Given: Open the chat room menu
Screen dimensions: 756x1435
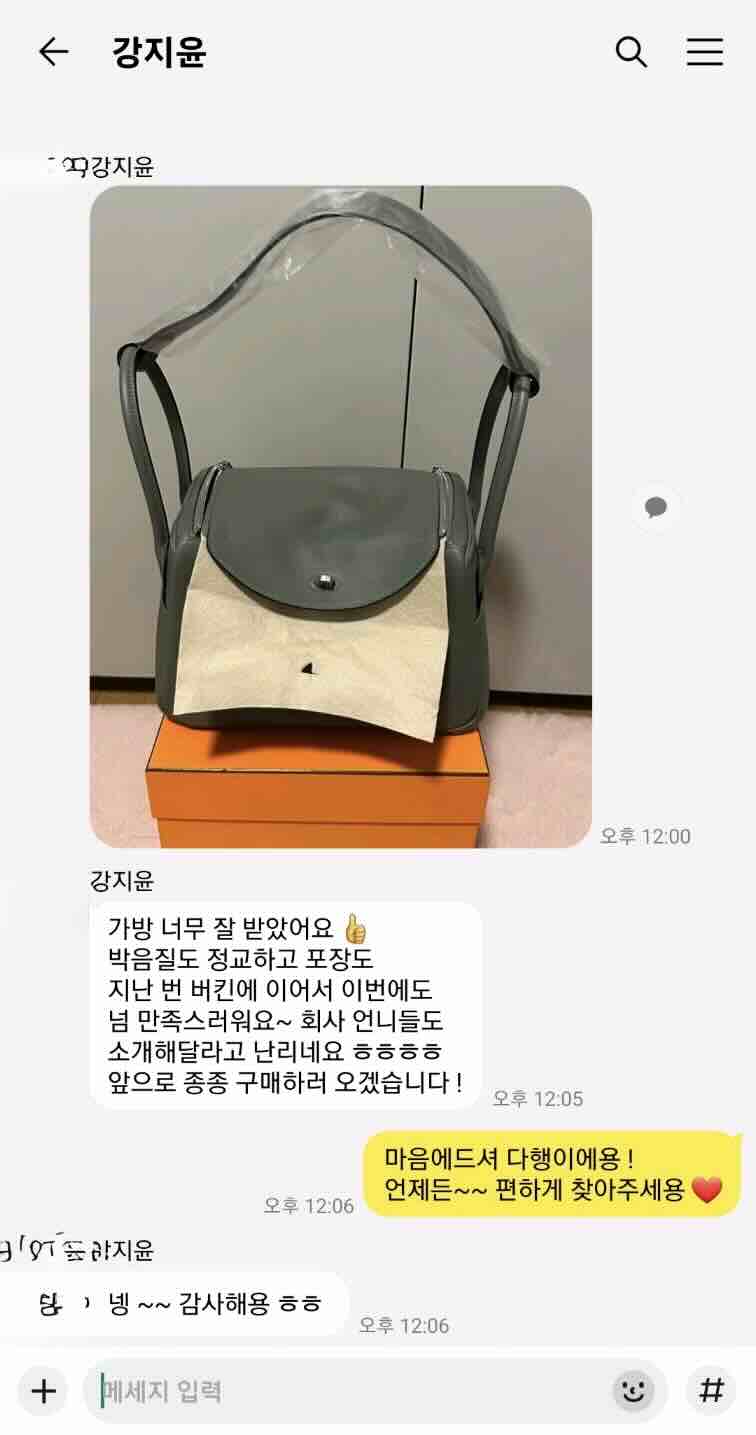Looking at the screenshot, I should pyautogui.click(x=705, y=52).
